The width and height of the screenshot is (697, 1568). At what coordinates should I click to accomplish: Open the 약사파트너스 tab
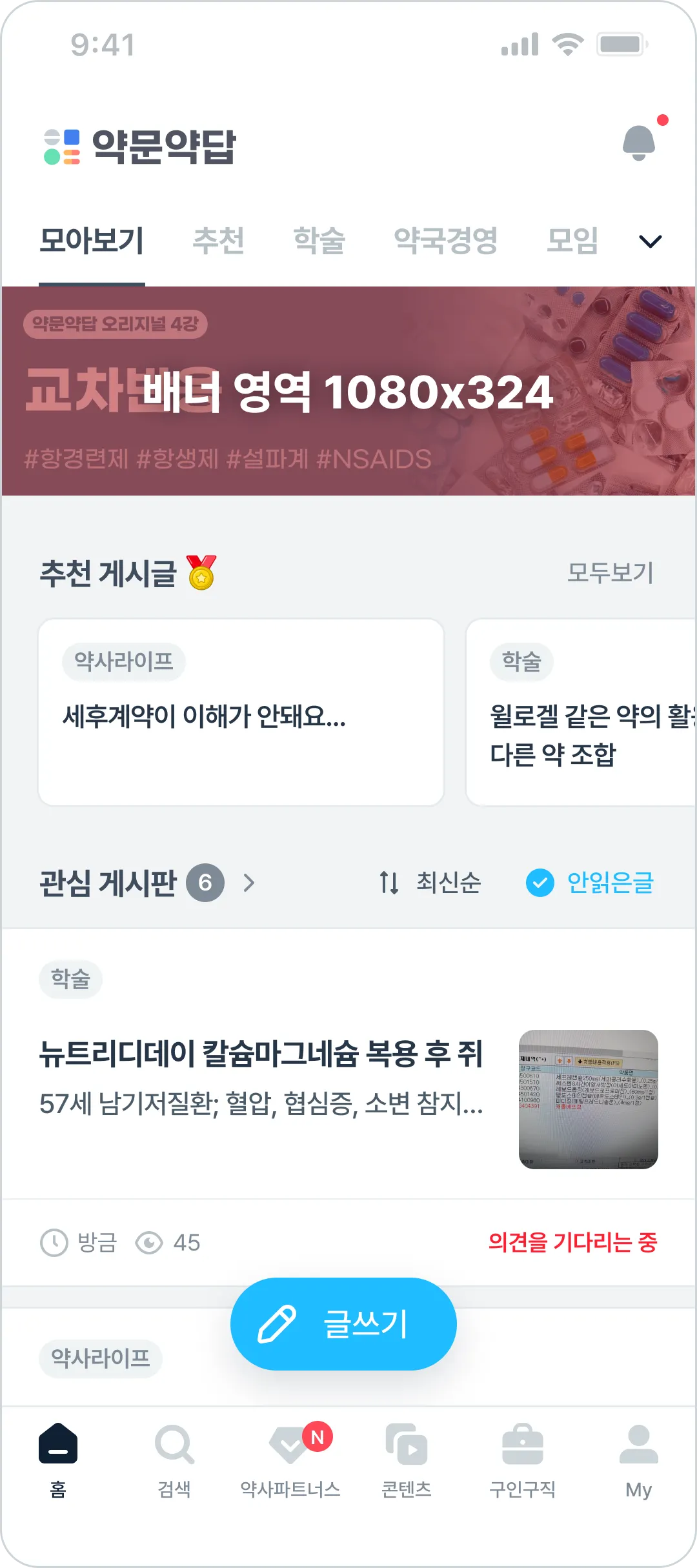290,1460
